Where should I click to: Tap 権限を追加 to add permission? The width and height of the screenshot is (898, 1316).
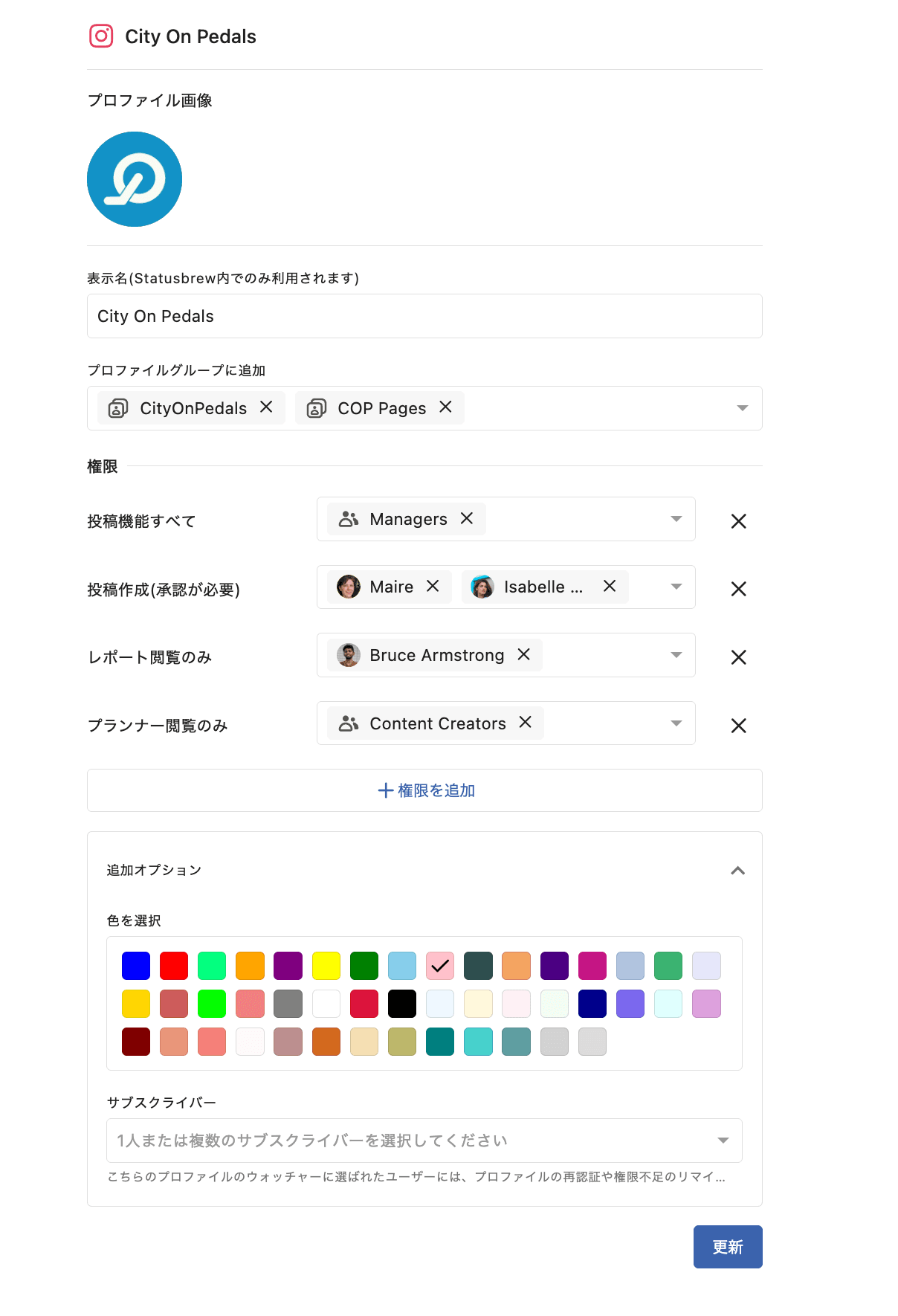click(424, 790)
